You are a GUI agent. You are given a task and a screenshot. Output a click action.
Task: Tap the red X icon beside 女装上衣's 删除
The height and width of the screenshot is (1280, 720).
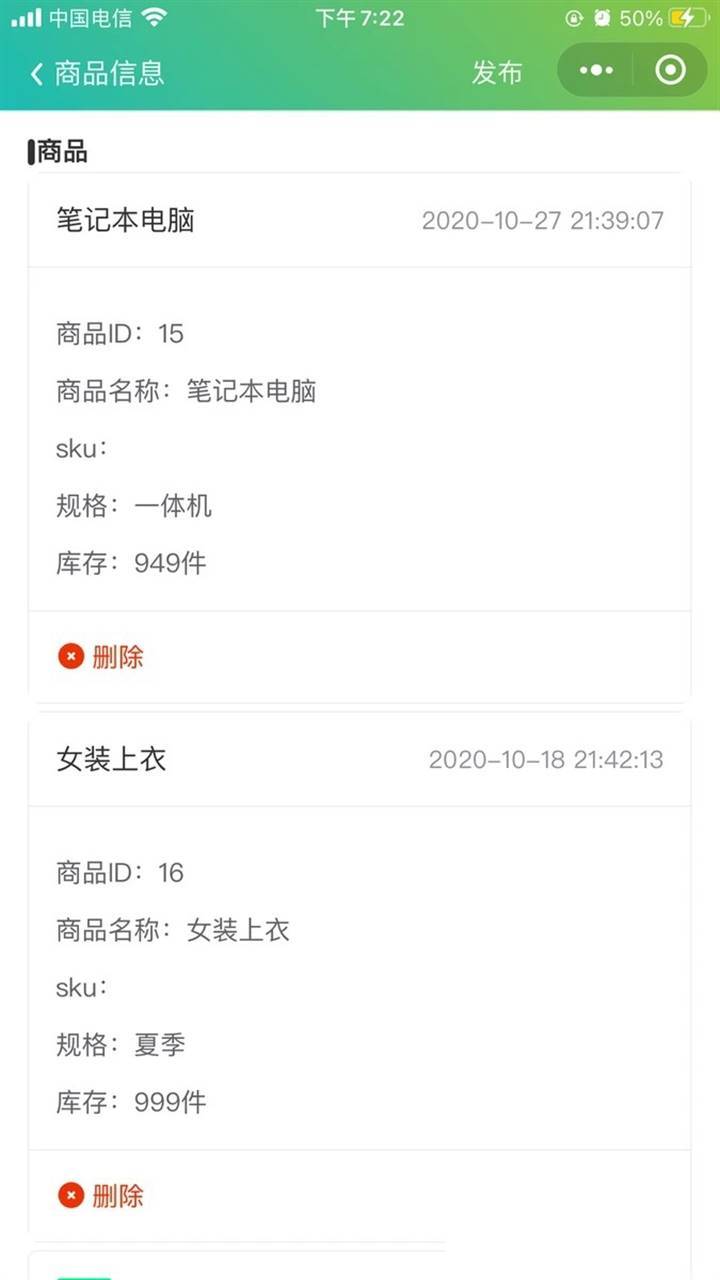pyautogui.click(x=69, y=1196)
